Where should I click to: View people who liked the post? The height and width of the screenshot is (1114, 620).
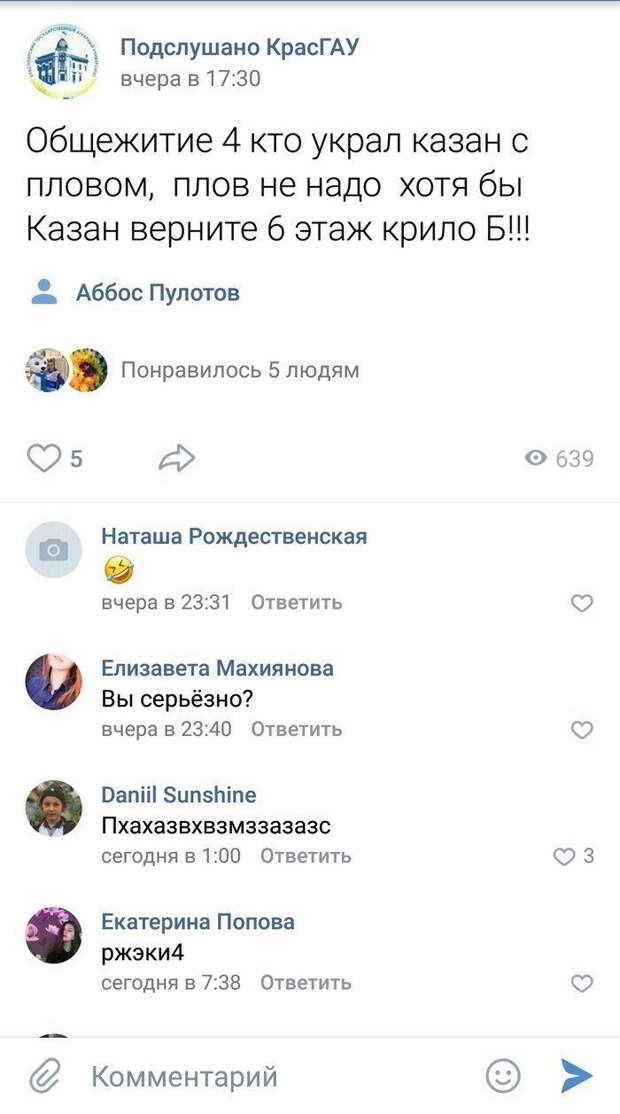click(240, 370)
